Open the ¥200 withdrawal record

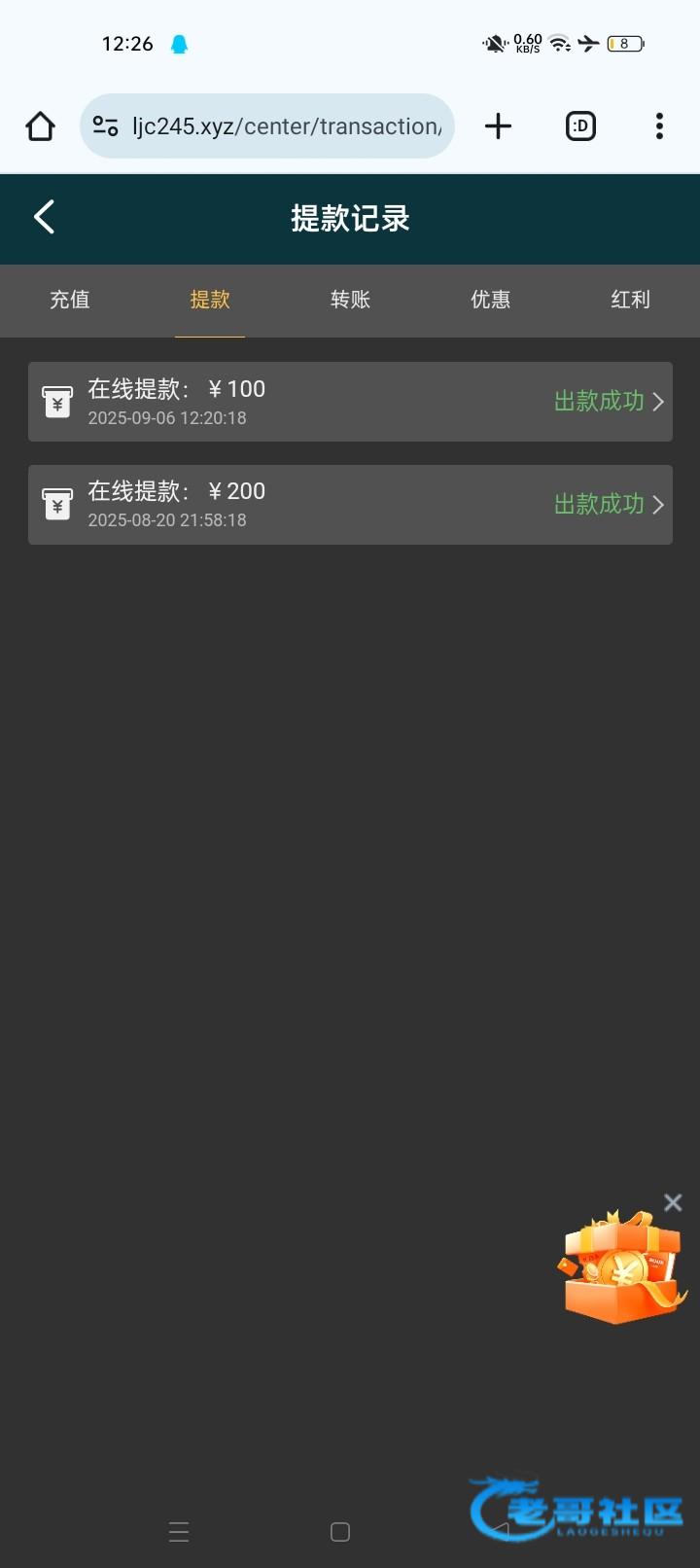tap(350, 504)
